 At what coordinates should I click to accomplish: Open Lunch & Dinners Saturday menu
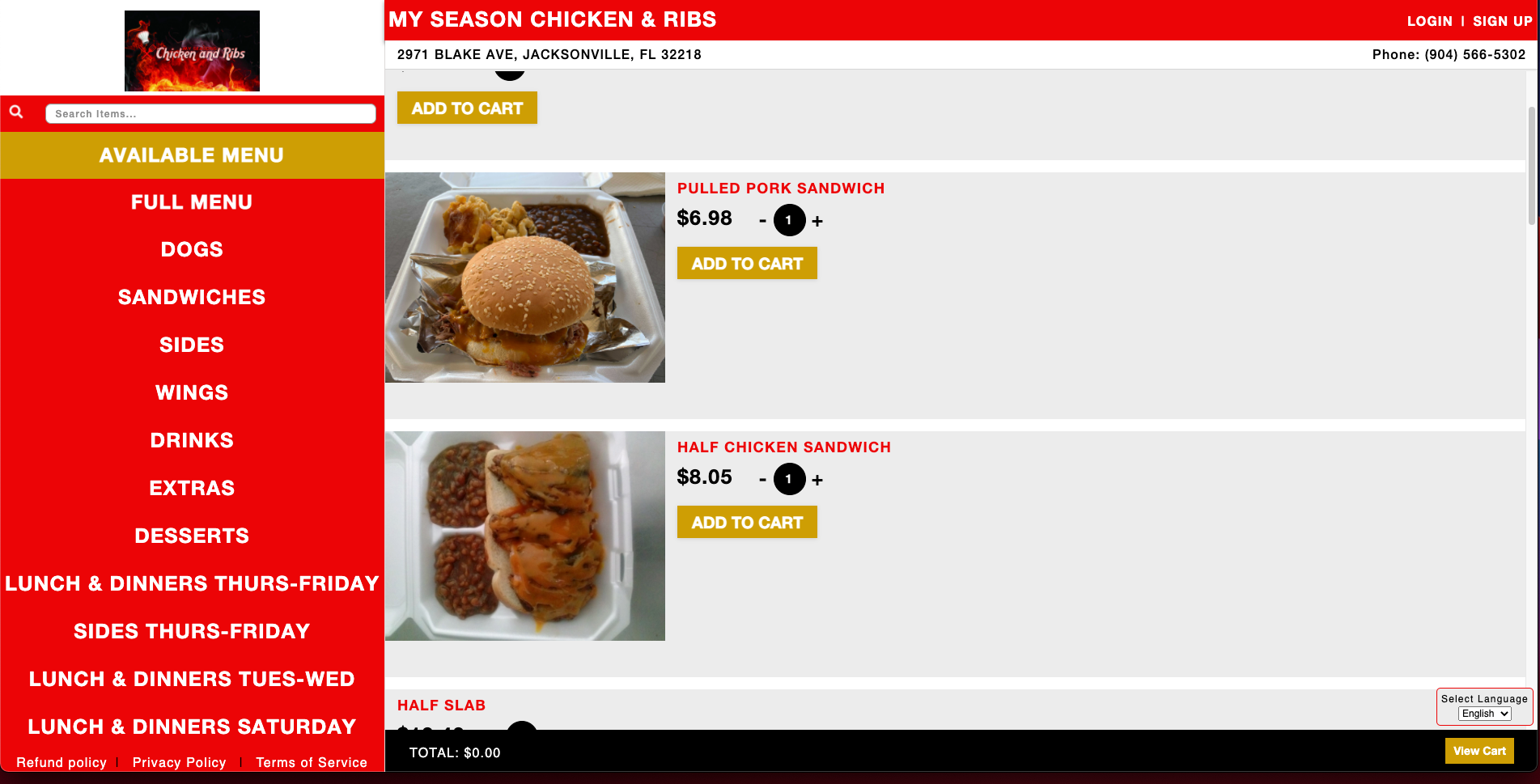(x=192, y=727)
